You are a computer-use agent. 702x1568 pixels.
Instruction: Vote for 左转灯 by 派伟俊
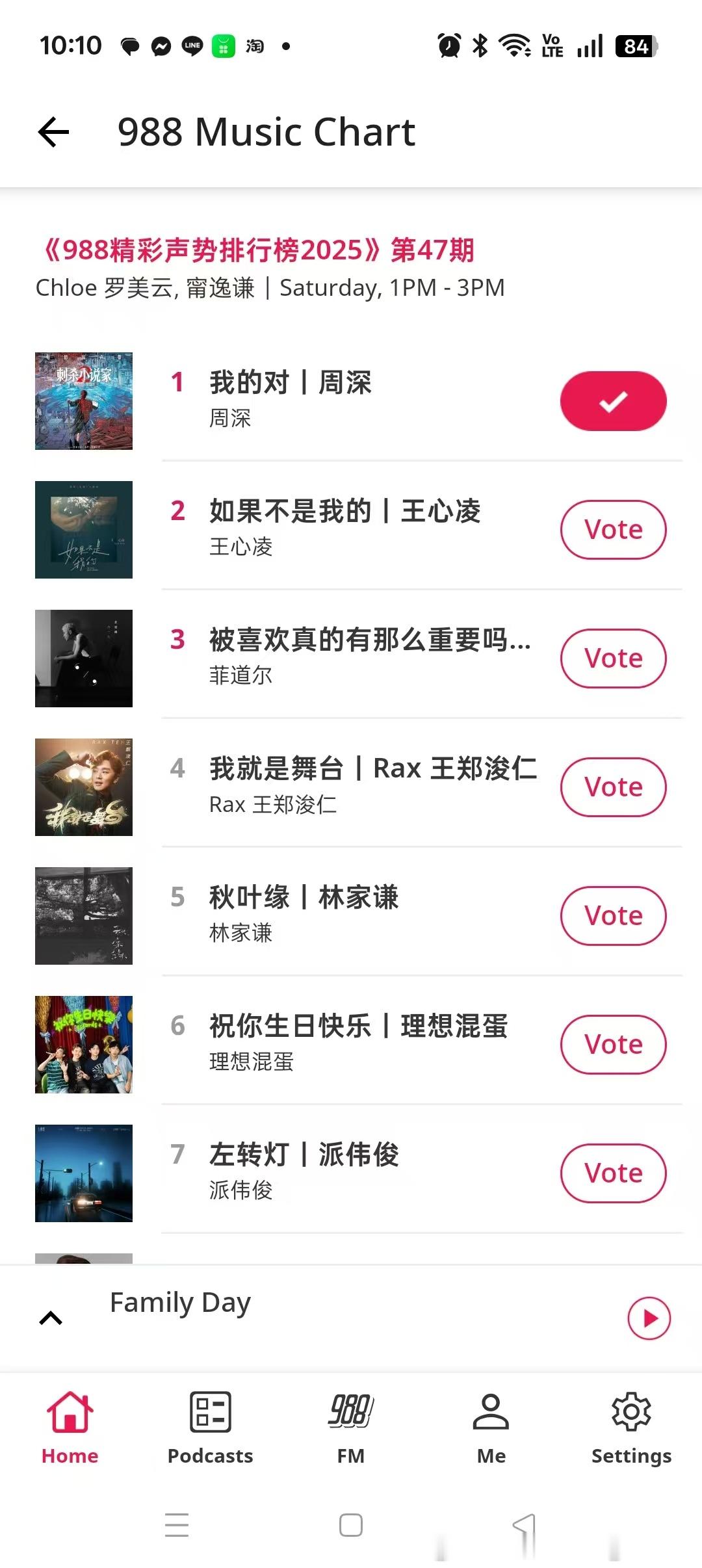click(x=613, y=1173)
